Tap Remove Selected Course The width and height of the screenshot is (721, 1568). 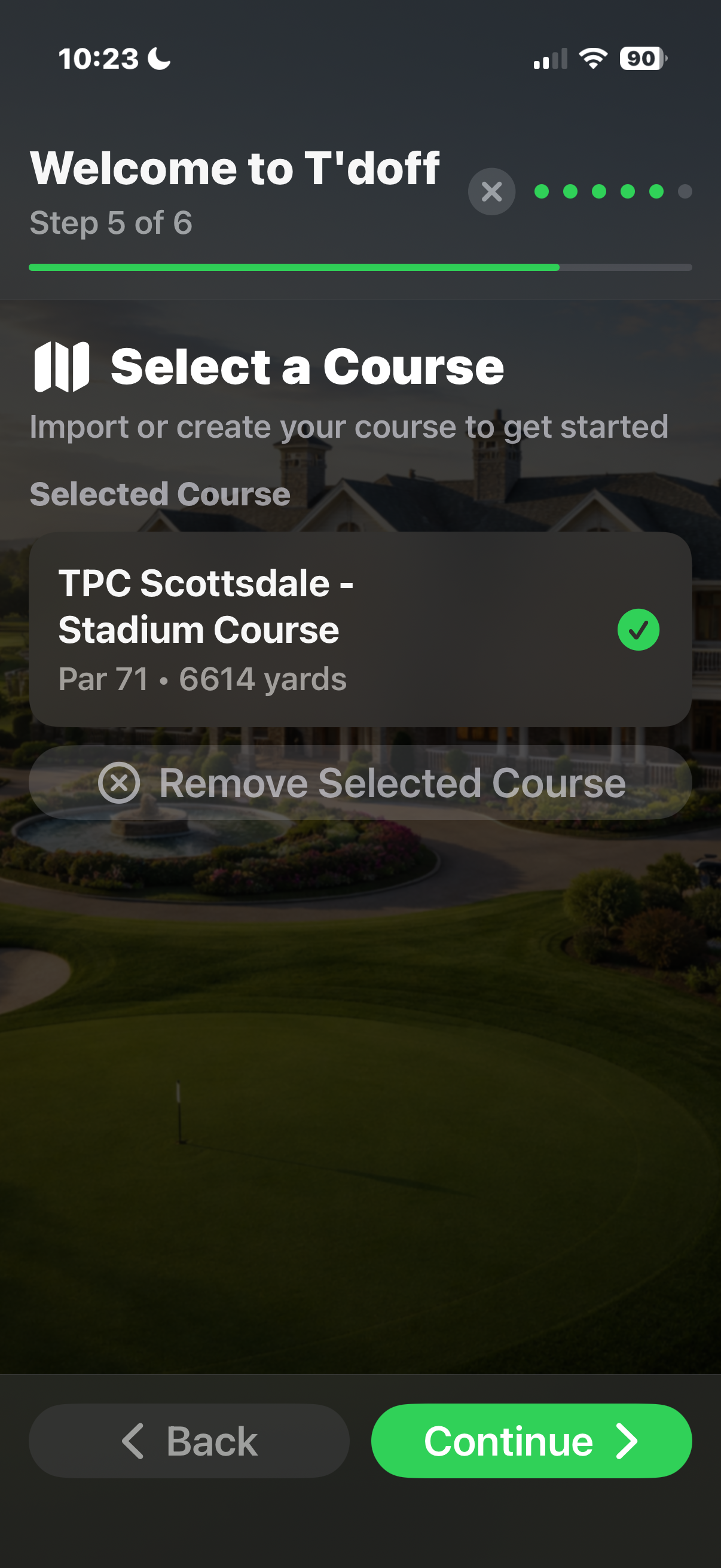(360, 783)
